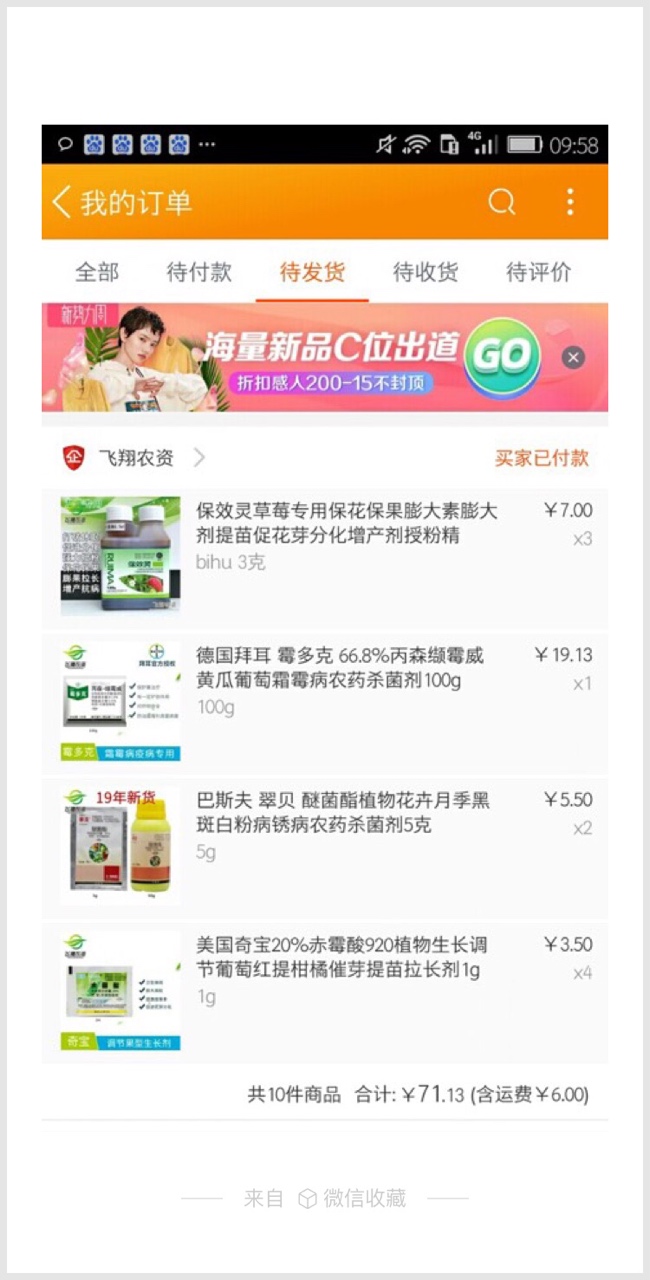Screen dimensions: 650x1280
Task: Open the 飞翔农资 shop page
Action: [136, 458]
